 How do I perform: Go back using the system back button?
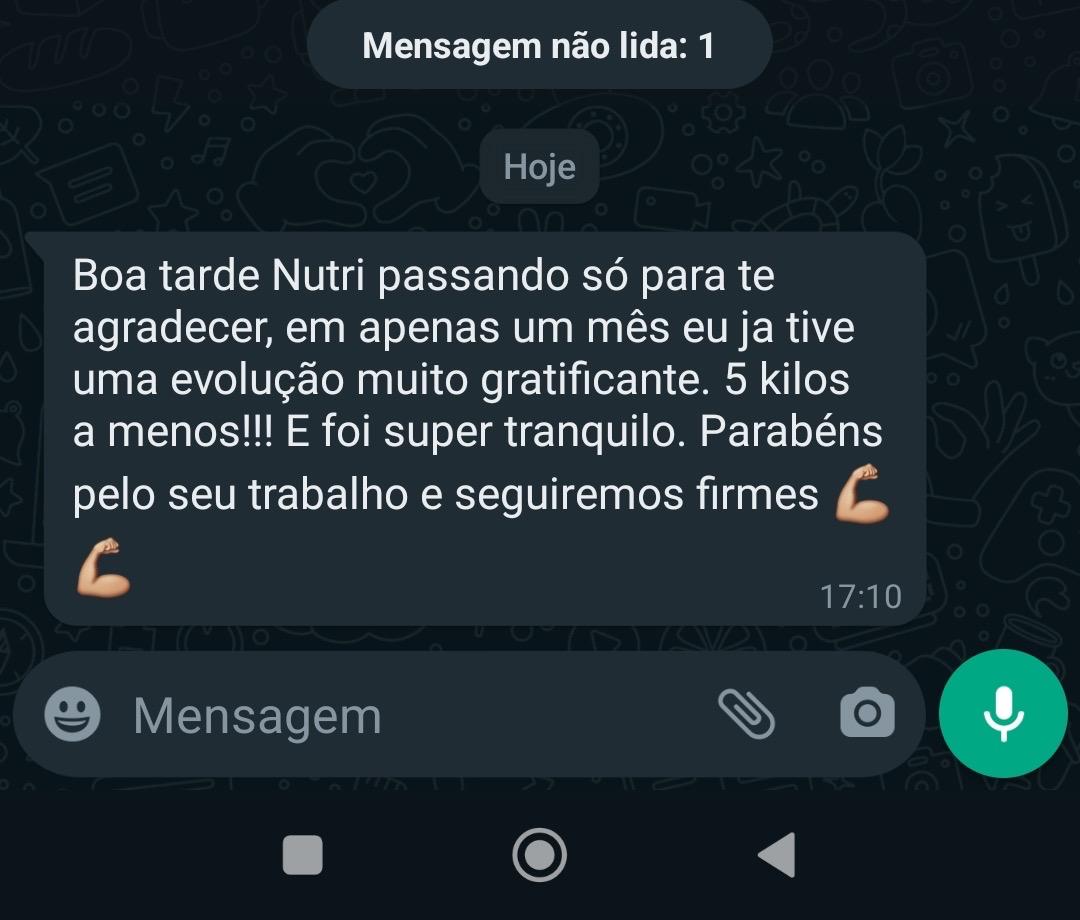coord(776,855)
